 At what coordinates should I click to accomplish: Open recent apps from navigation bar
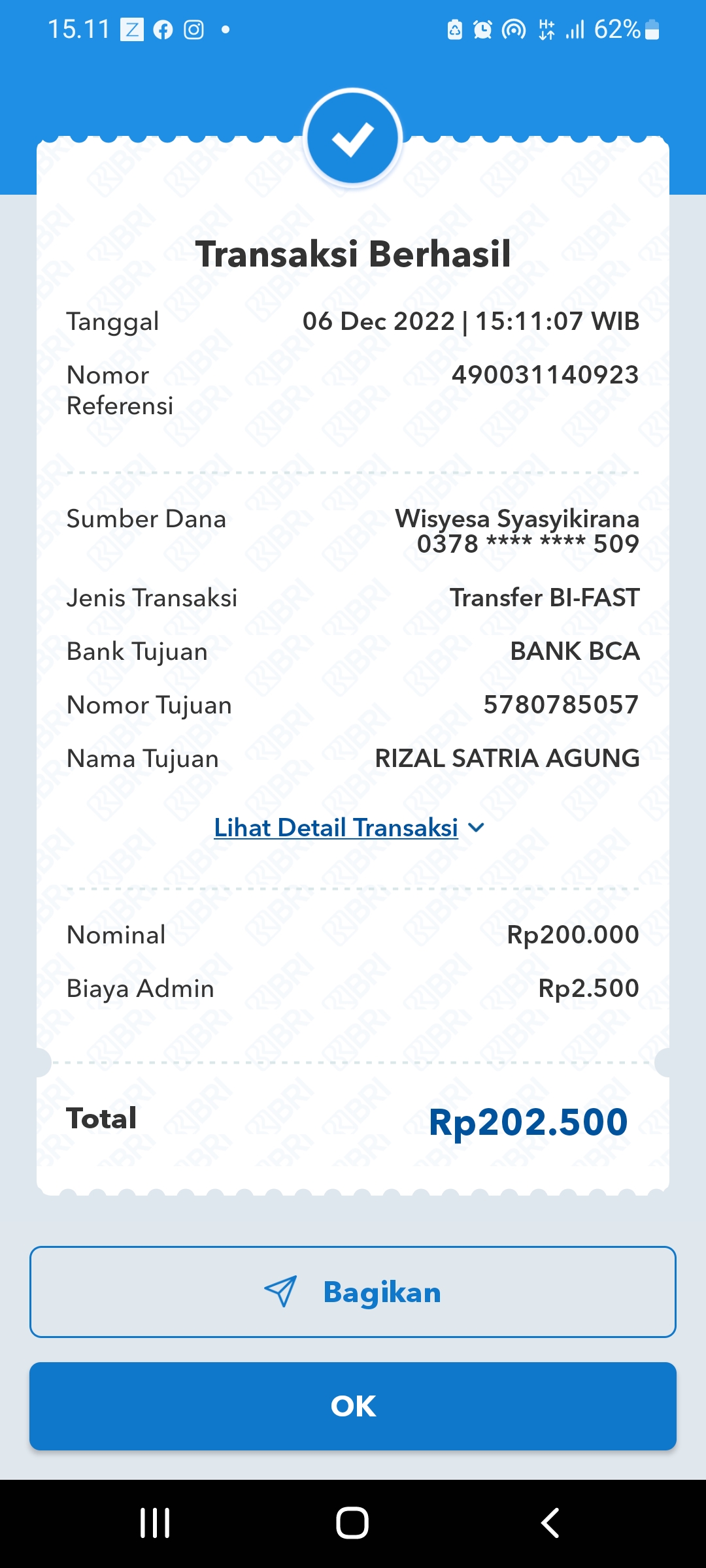pyautogui.click(x=155, y=1523)
